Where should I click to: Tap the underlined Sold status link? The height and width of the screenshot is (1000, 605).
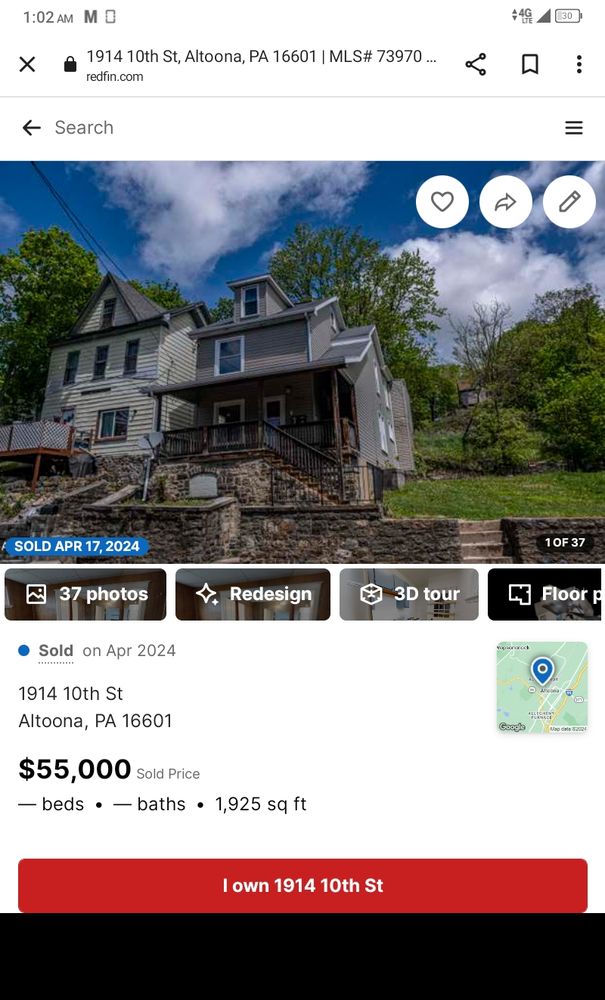[56, 650]
